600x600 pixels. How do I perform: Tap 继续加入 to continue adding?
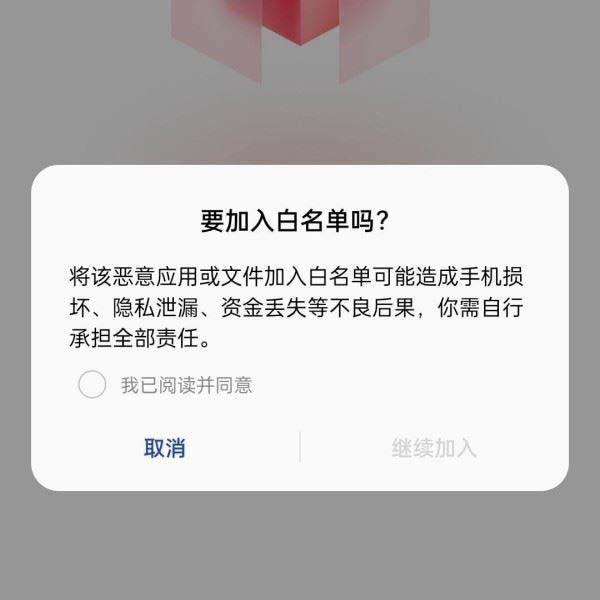click(x=434, y=448)
